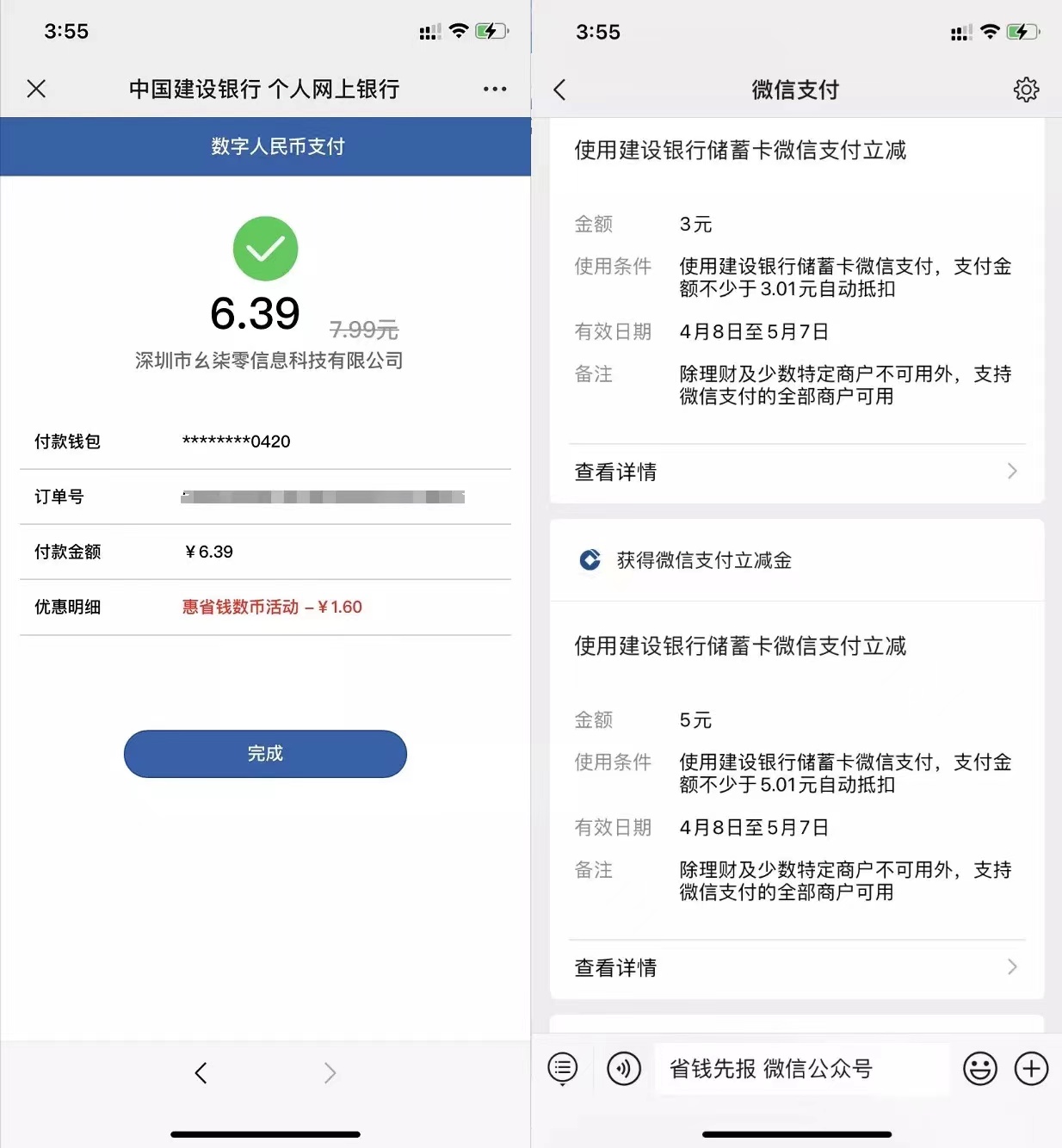Close the 中国建设银行 个人网上银行 page
Screen dimensions: 1062x1148
click(x=36, y=89)
